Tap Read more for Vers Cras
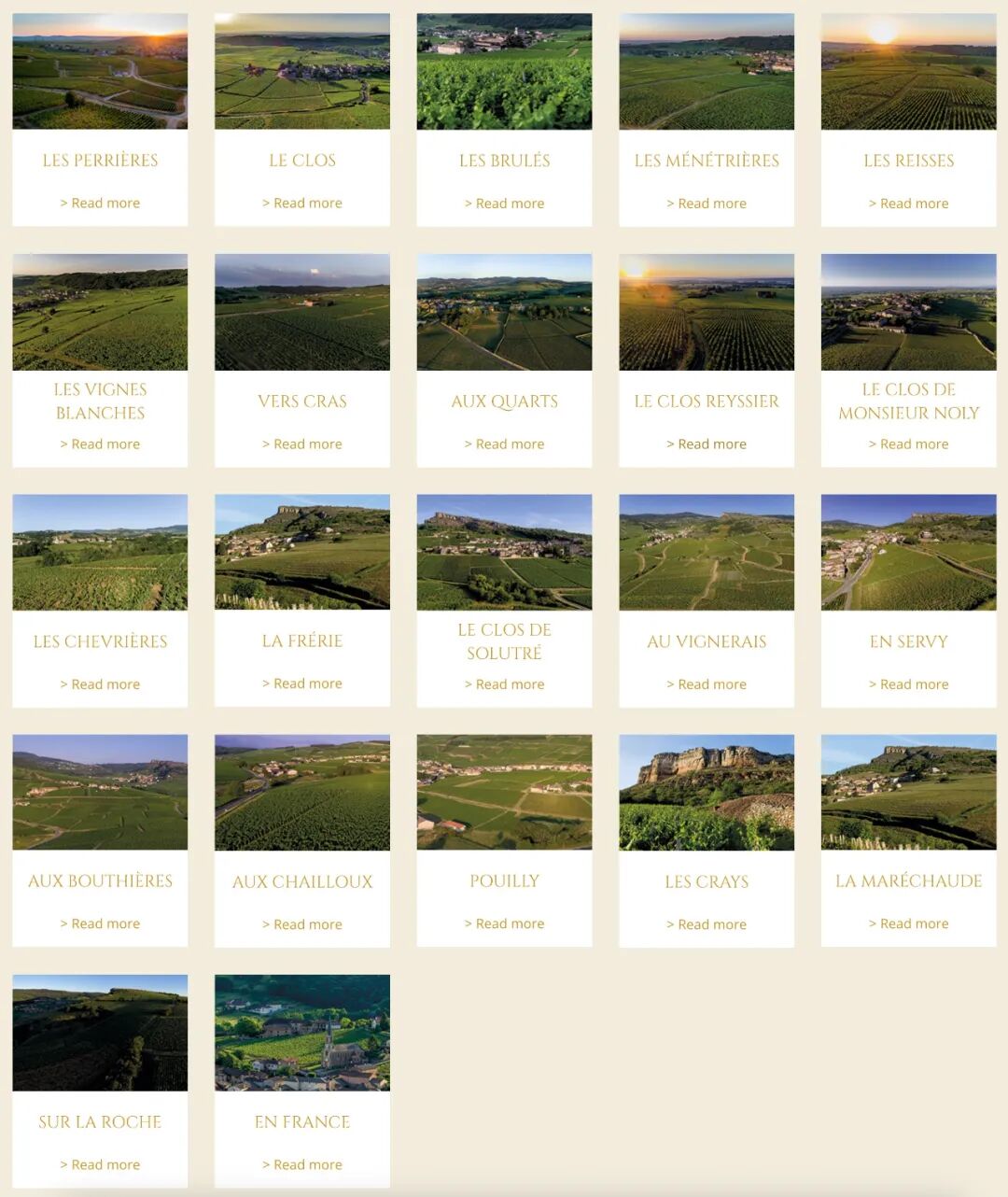 coord(301,444)
